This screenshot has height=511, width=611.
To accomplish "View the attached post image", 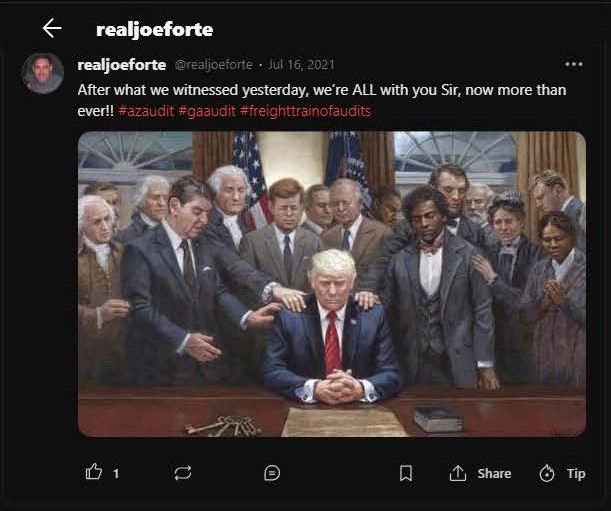I will (331, 284).
